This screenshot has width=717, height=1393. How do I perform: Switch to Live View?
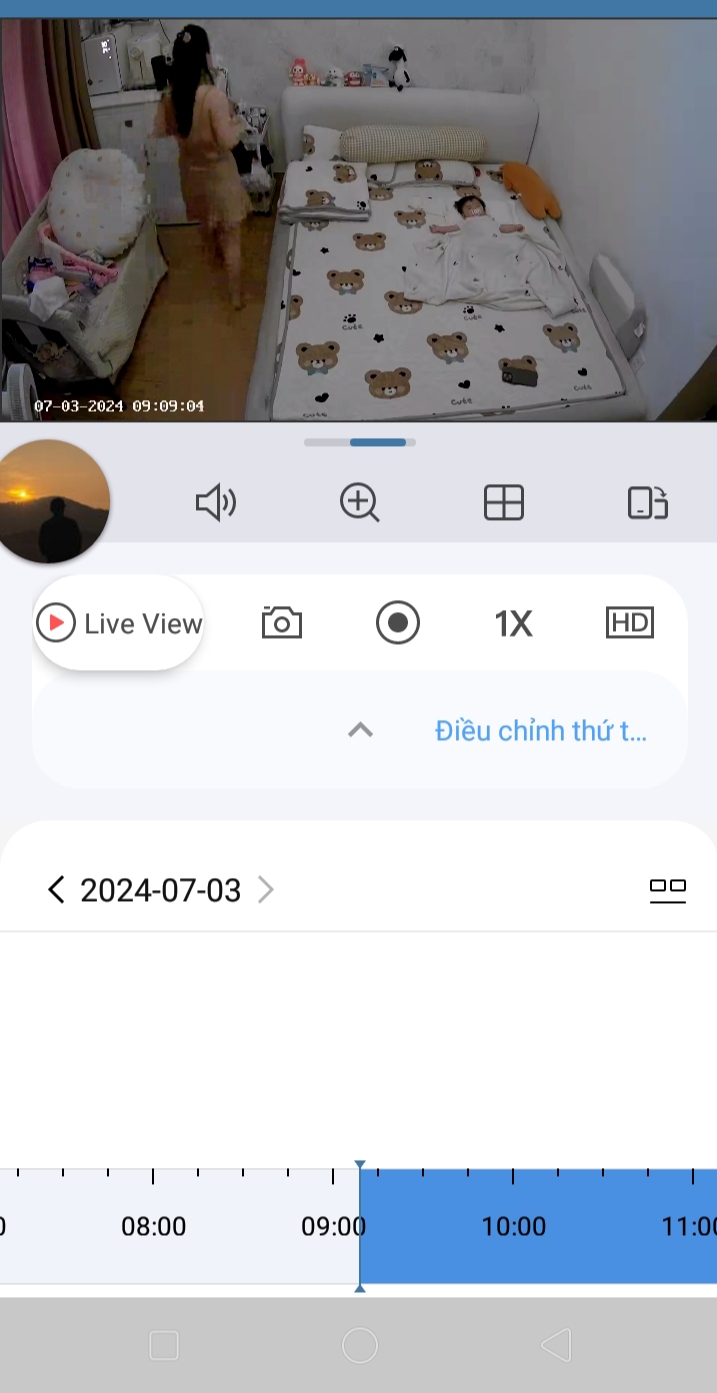(x=119, y=623)
